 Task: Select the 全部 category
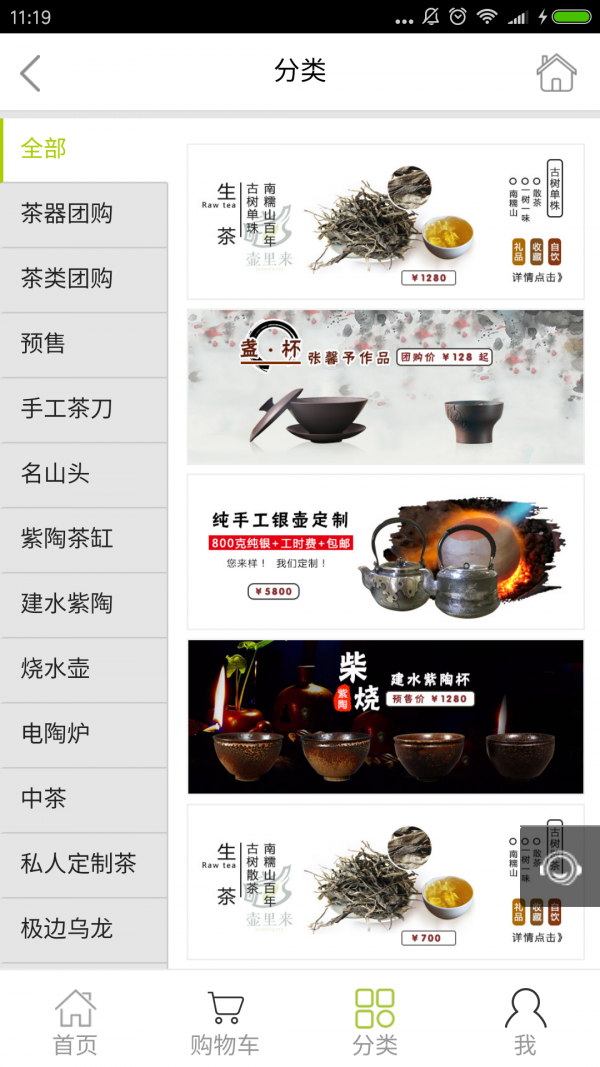coord(84,149)
